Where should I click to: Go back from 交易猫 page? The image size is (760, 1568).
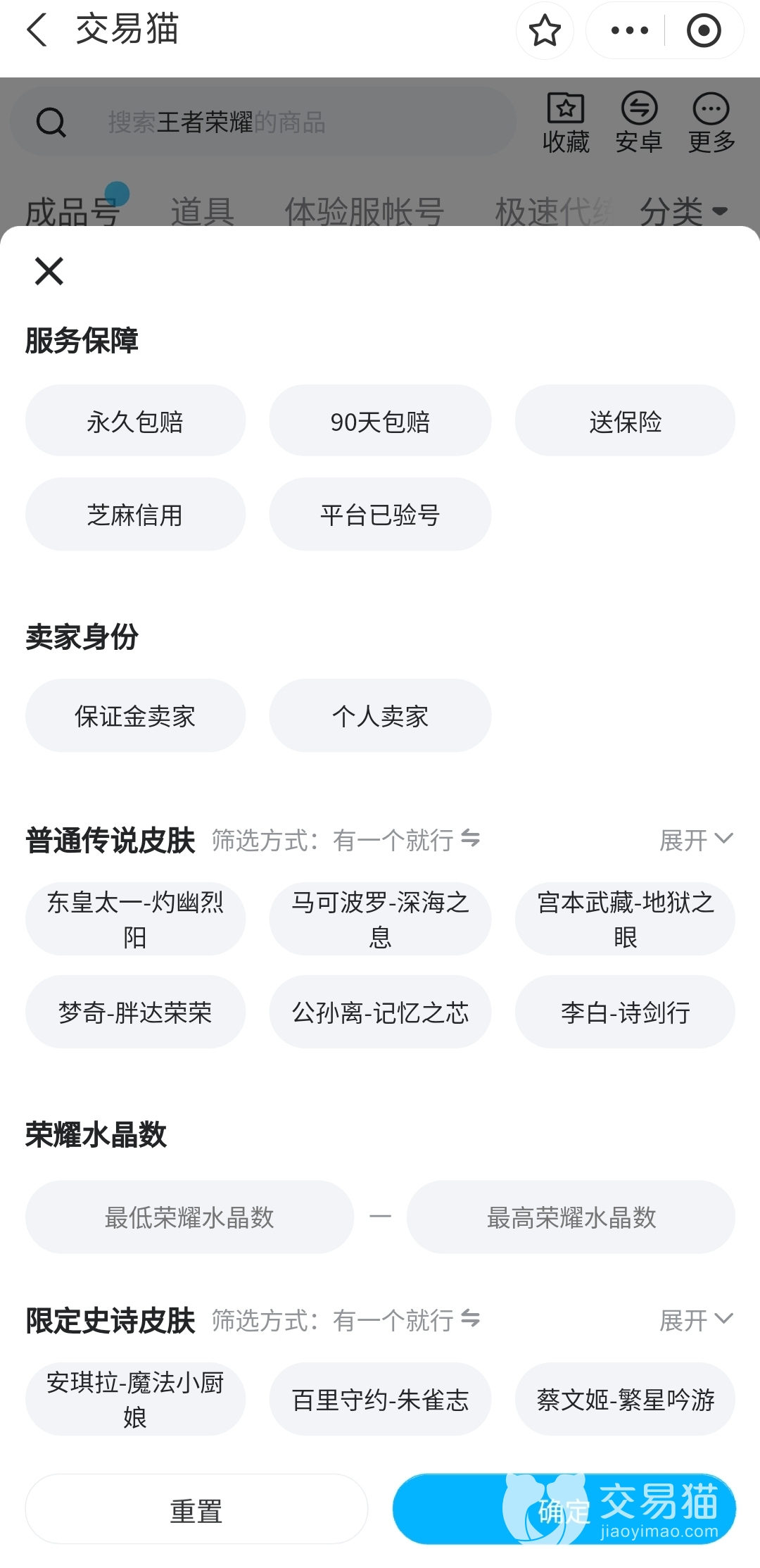click(37, 30)
